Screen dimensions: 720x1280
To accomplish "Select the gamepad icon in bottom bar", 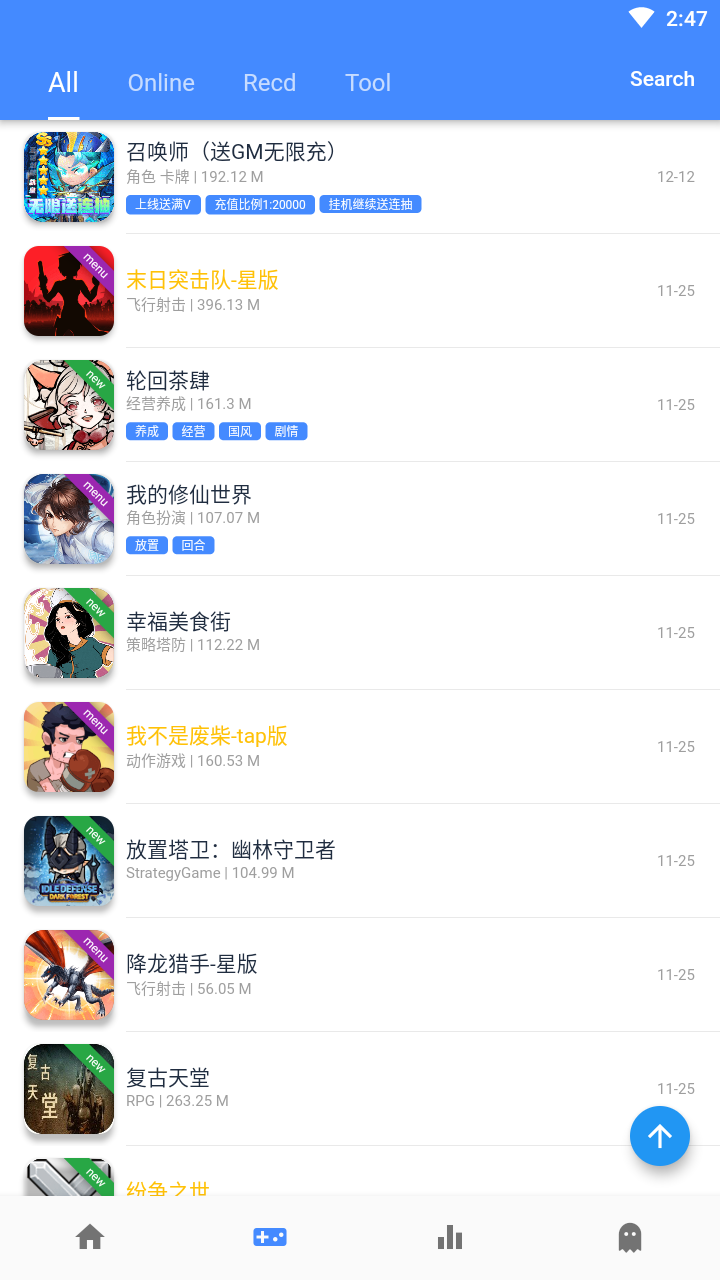I will pyautogui.click(x=270, y=1237).
